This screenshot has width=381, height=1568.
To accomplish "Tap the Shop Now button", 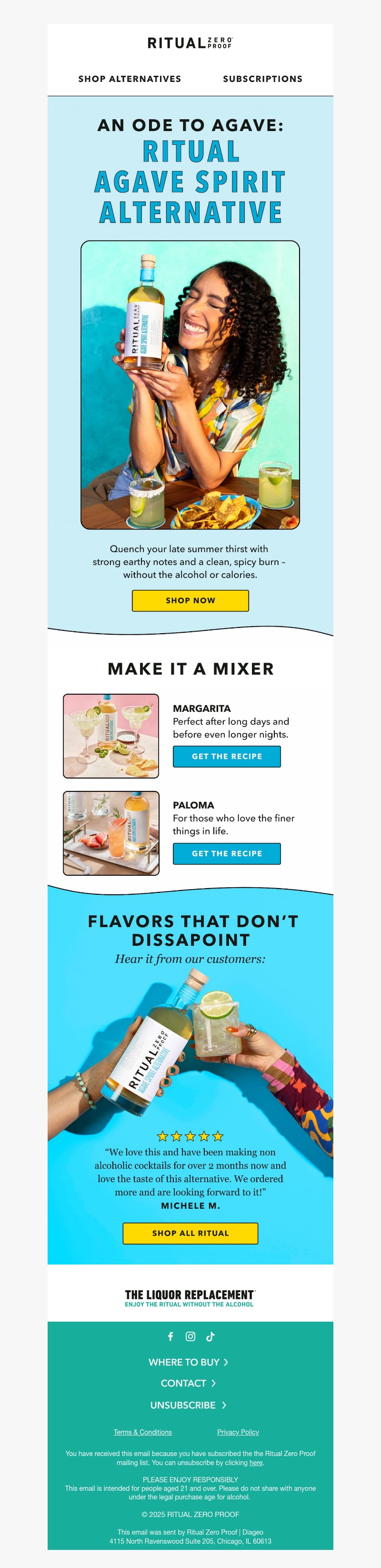I will (190, 600).
